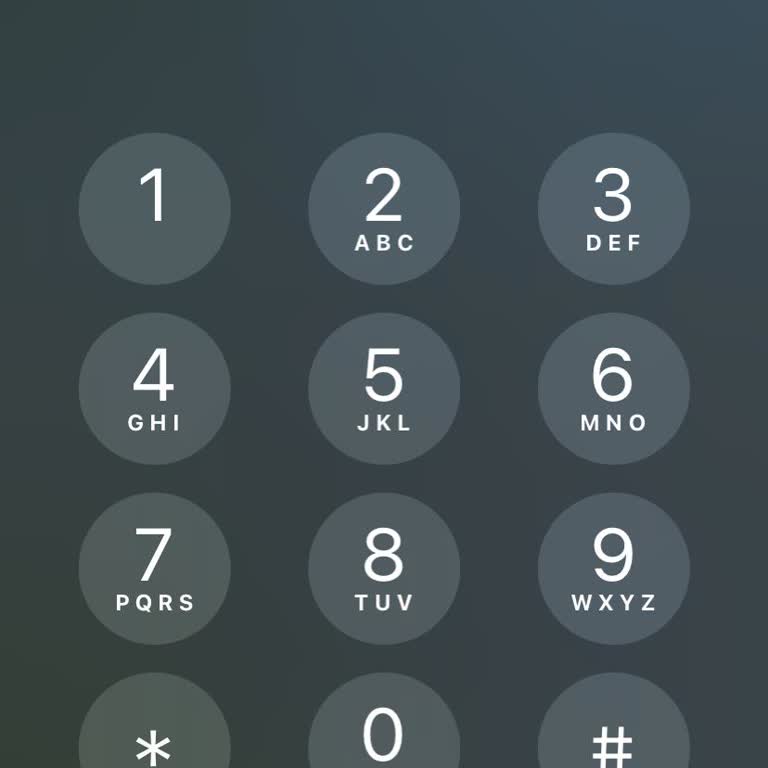The height and width of the screenshot is (768, 768).
Task: Dial digit 5 (JKL)
Action: pos(384,388)
